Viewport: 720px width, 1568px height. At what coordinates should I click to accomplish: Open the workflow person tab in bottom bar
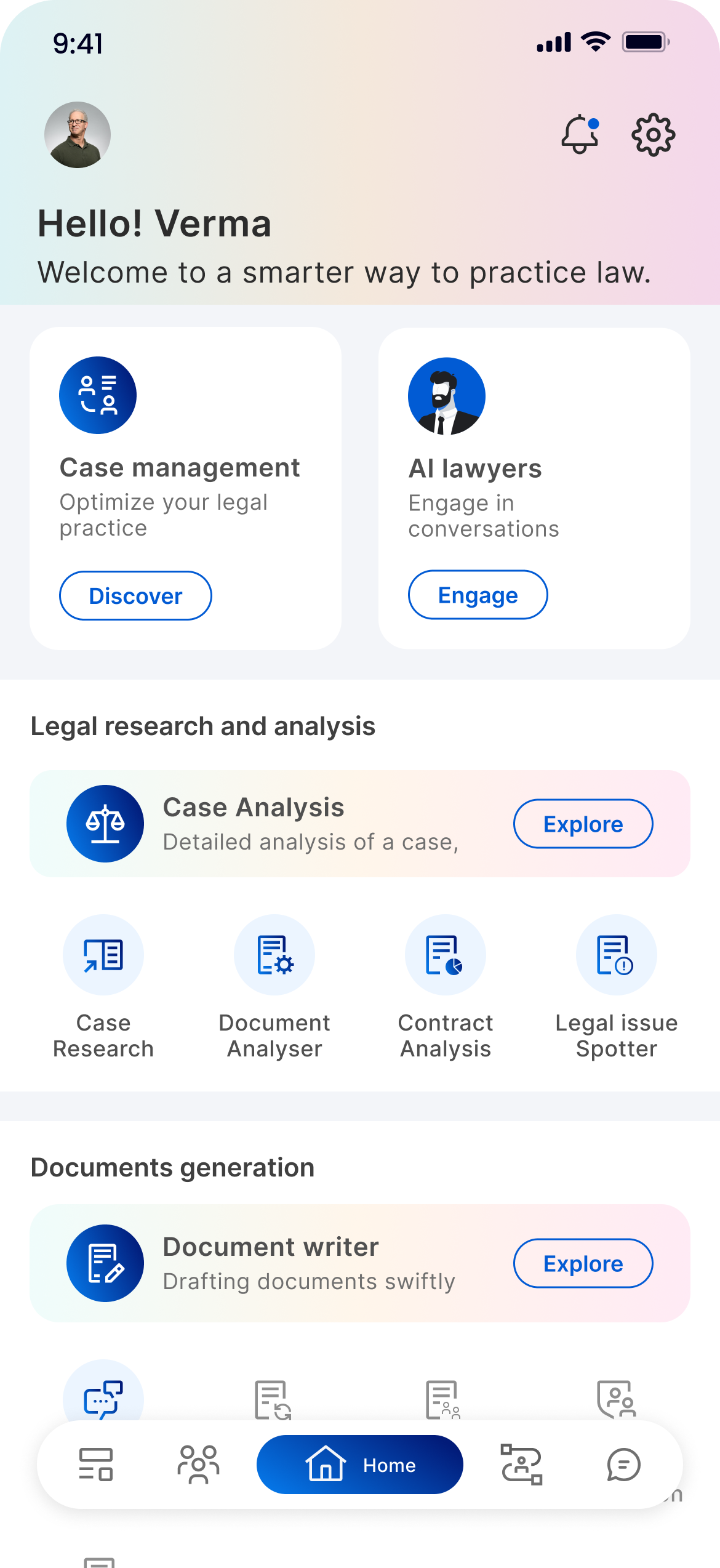click(521, 1465)
